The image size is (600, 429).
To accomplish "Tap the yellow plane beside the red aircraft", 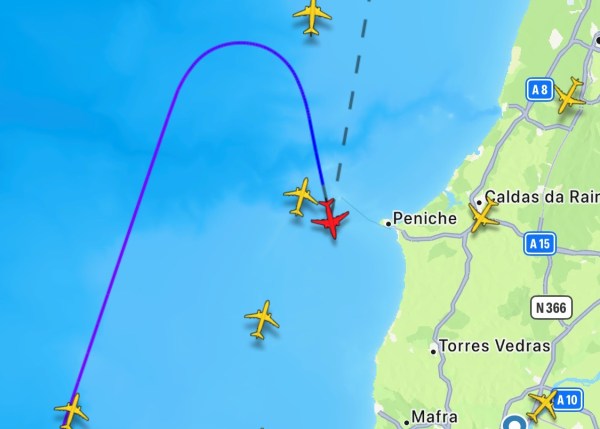I will point(301,195).
